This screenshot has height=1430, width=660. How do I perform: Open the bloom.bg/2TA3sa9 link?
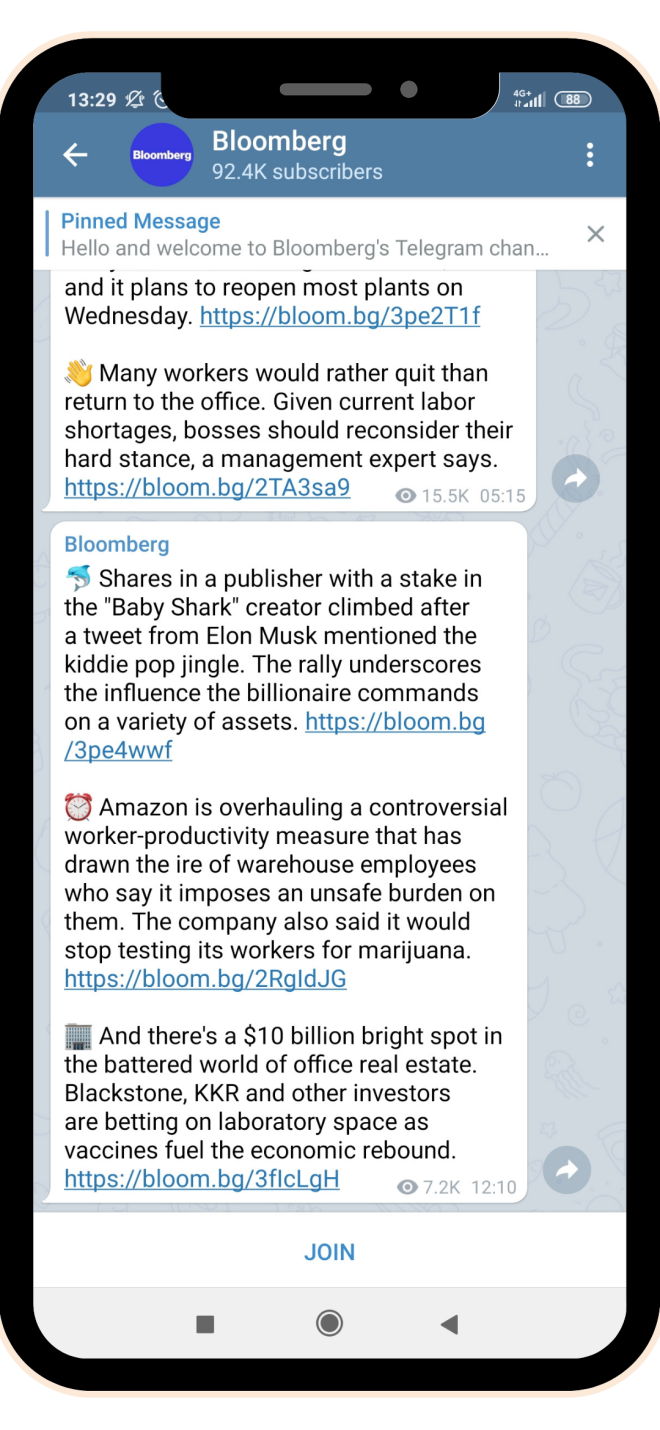coord(207,488)
